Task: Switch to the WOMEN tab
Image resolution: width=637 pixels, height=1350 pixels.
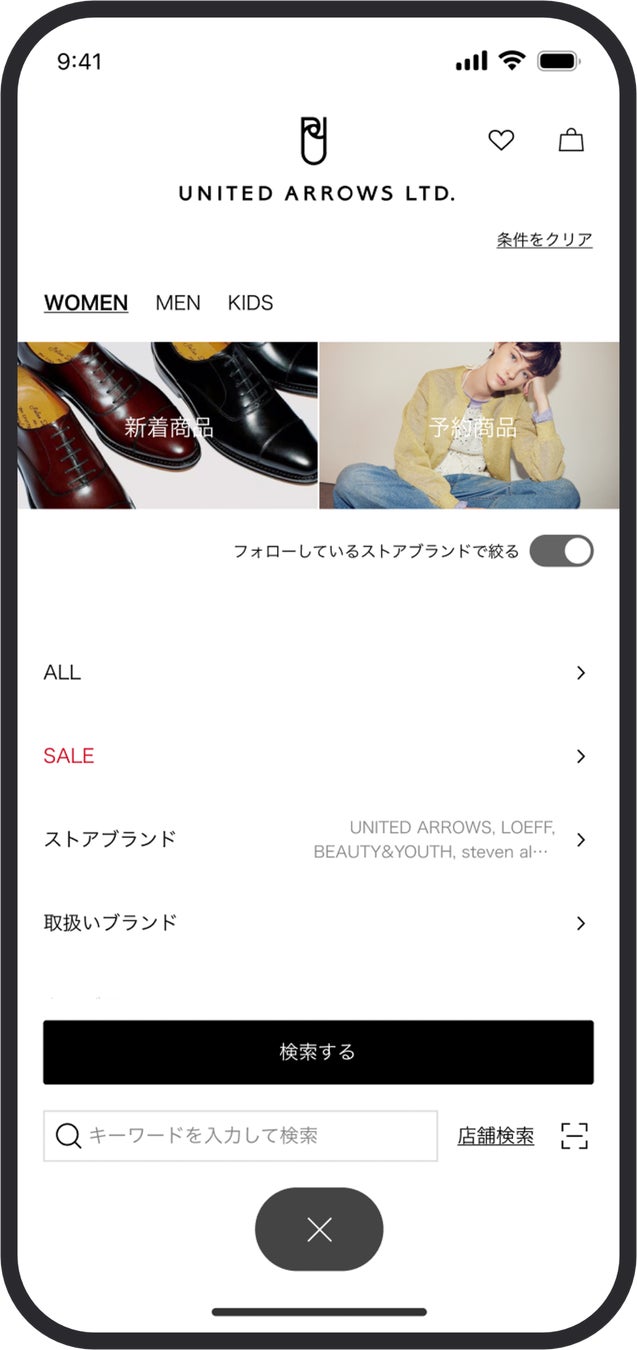Action: tap(86, 303)
